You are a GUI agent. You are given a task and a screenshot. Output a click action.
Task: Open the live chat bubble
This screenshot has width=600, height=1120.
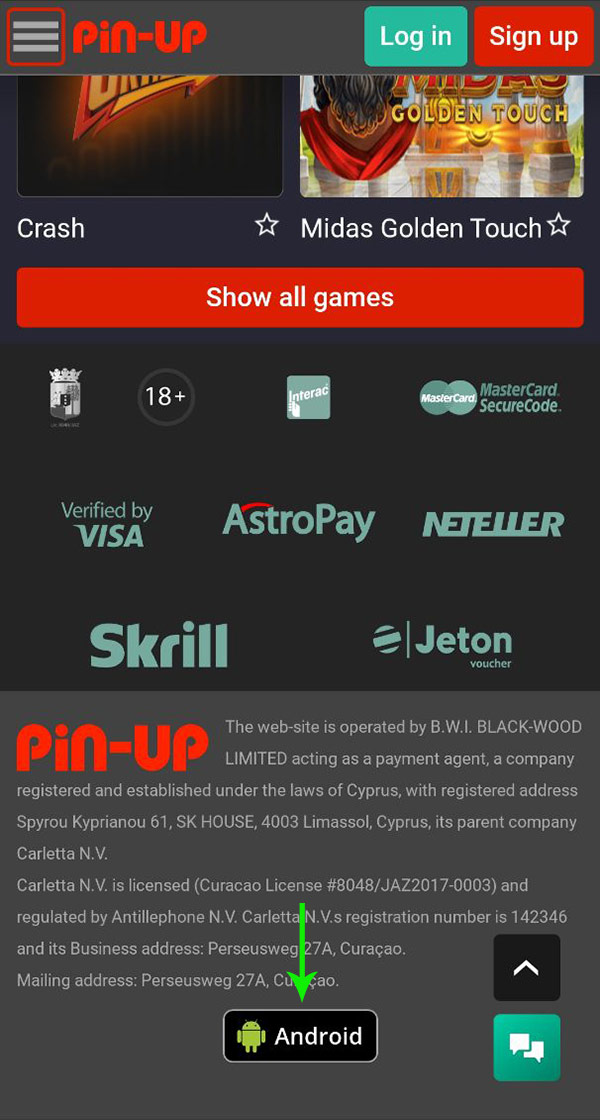point(526,1047)
